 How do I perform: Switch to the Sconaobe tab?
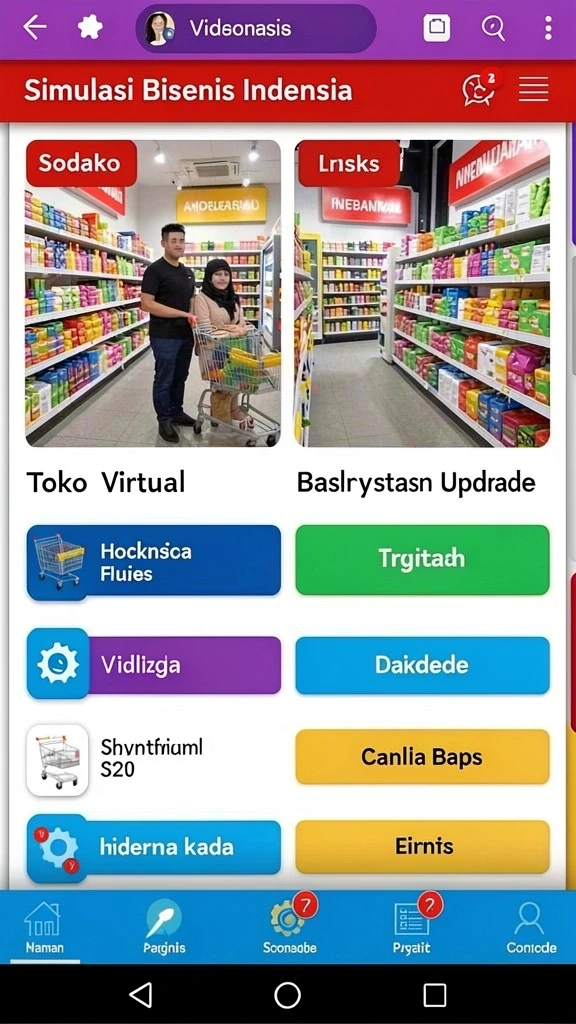(x=290, y=925)
